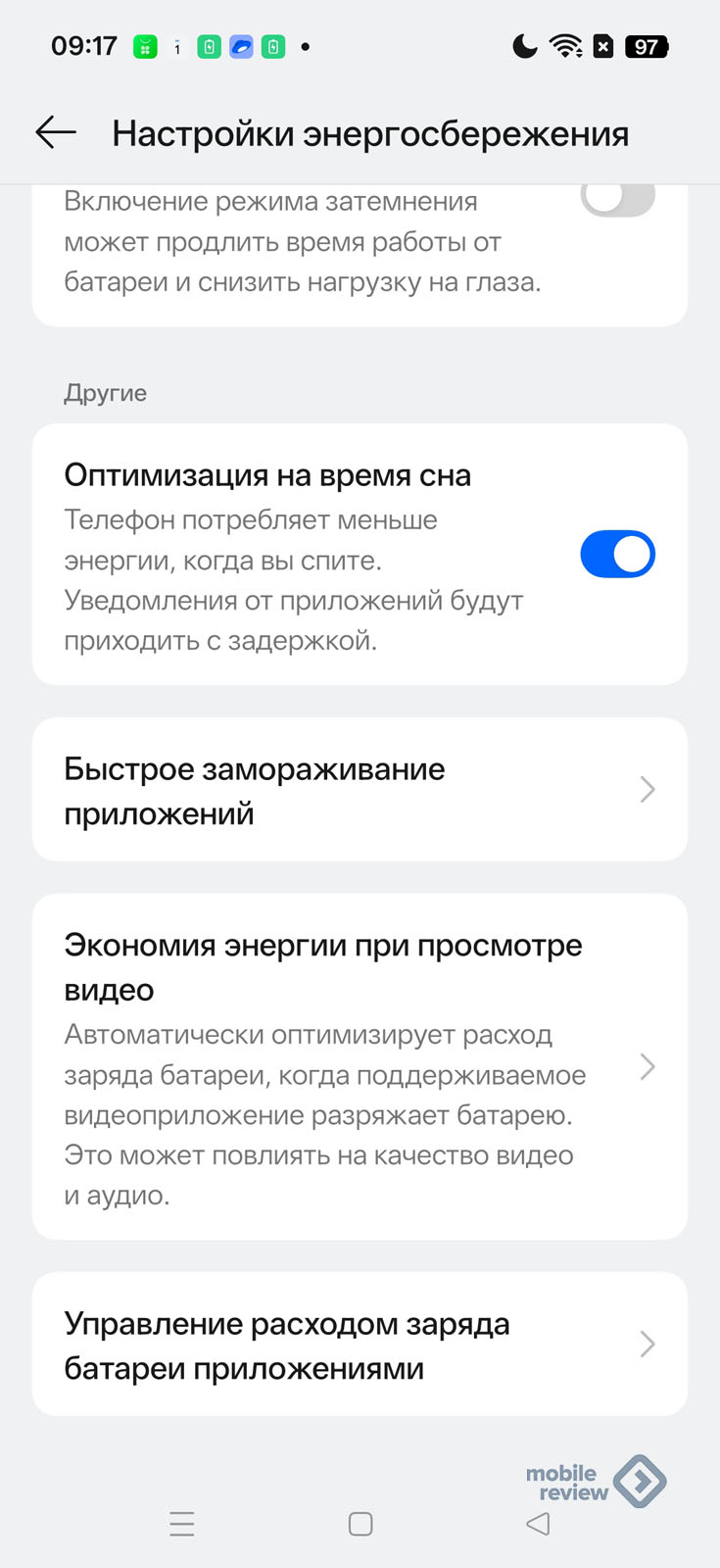Open Быстрое замораживание приложений
This screenshot has height=1568, width=720.
(x=360, y=790)
